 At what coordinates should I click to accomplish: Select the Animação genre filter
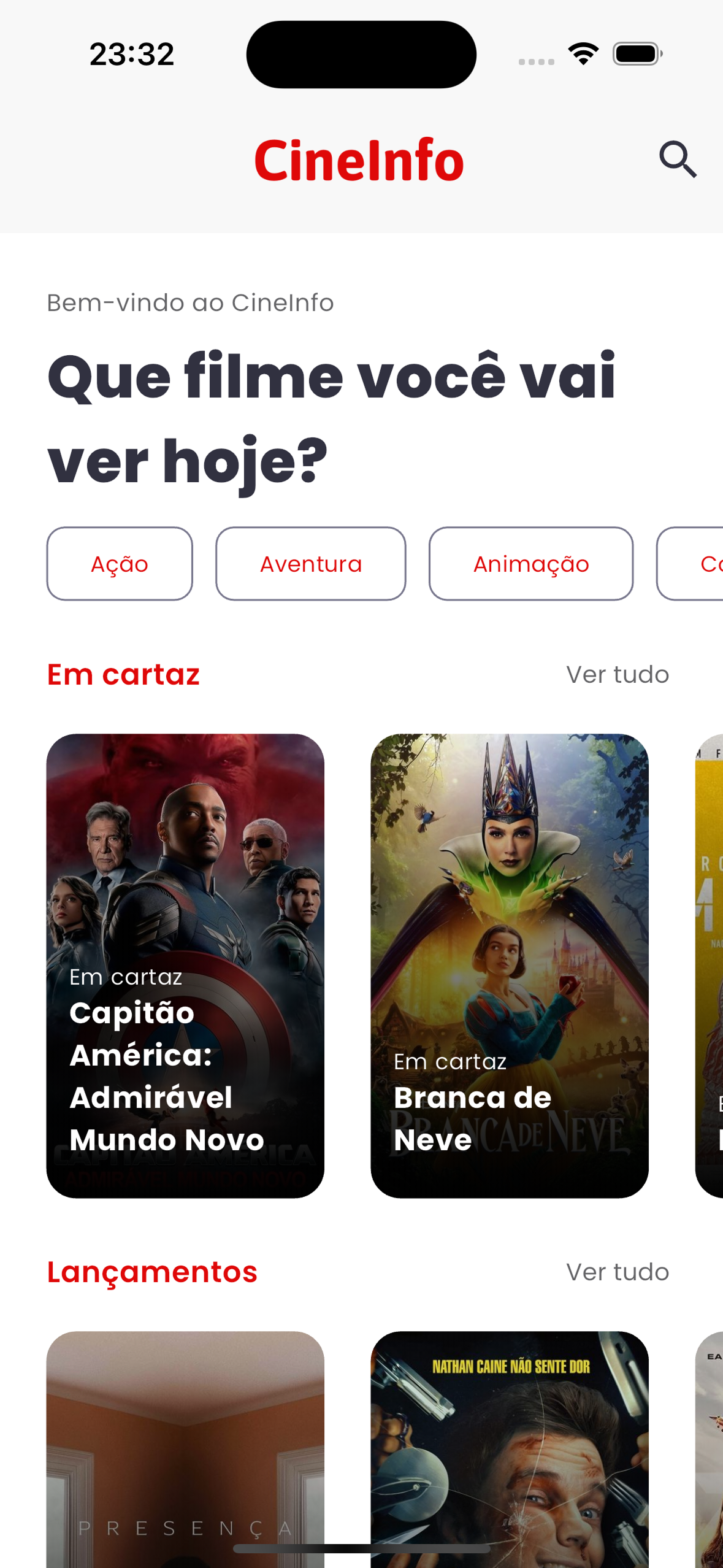[x=531, y=563]
